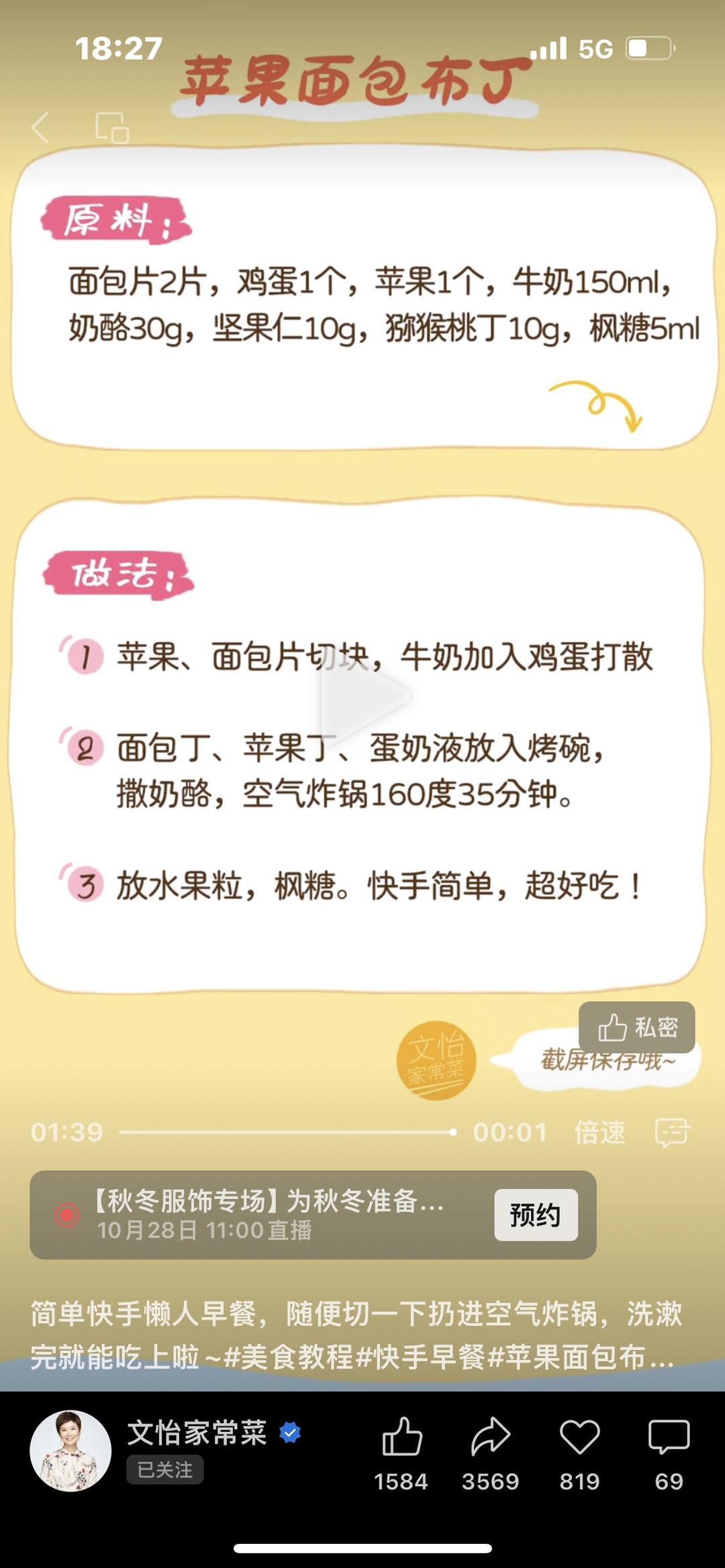The image size is (725, 1568).
Task: Tap the 已关注 following button
Action: pyautogui.click(x=165, y=1469)
